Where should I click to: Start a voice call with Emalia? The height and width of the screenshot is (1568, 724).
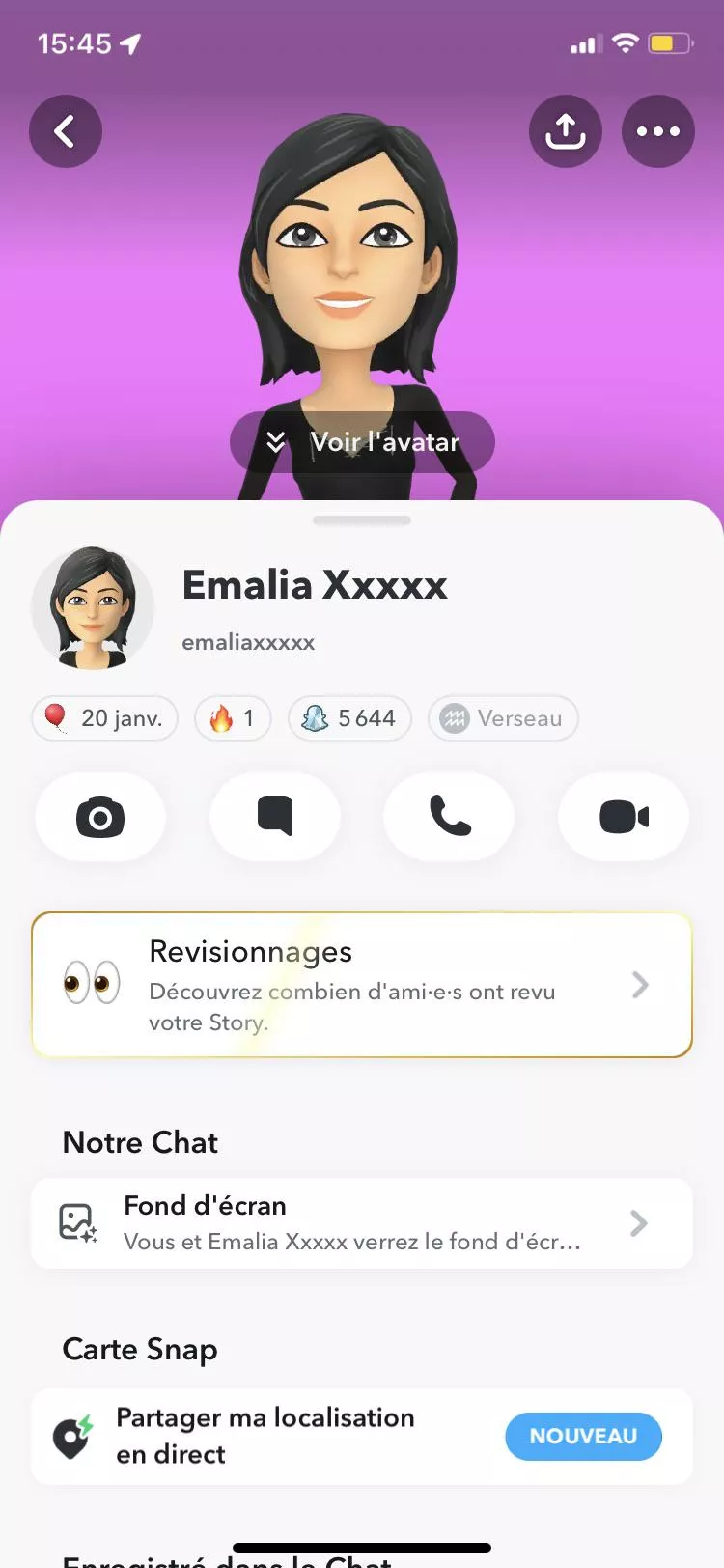[x=449, y=817]
